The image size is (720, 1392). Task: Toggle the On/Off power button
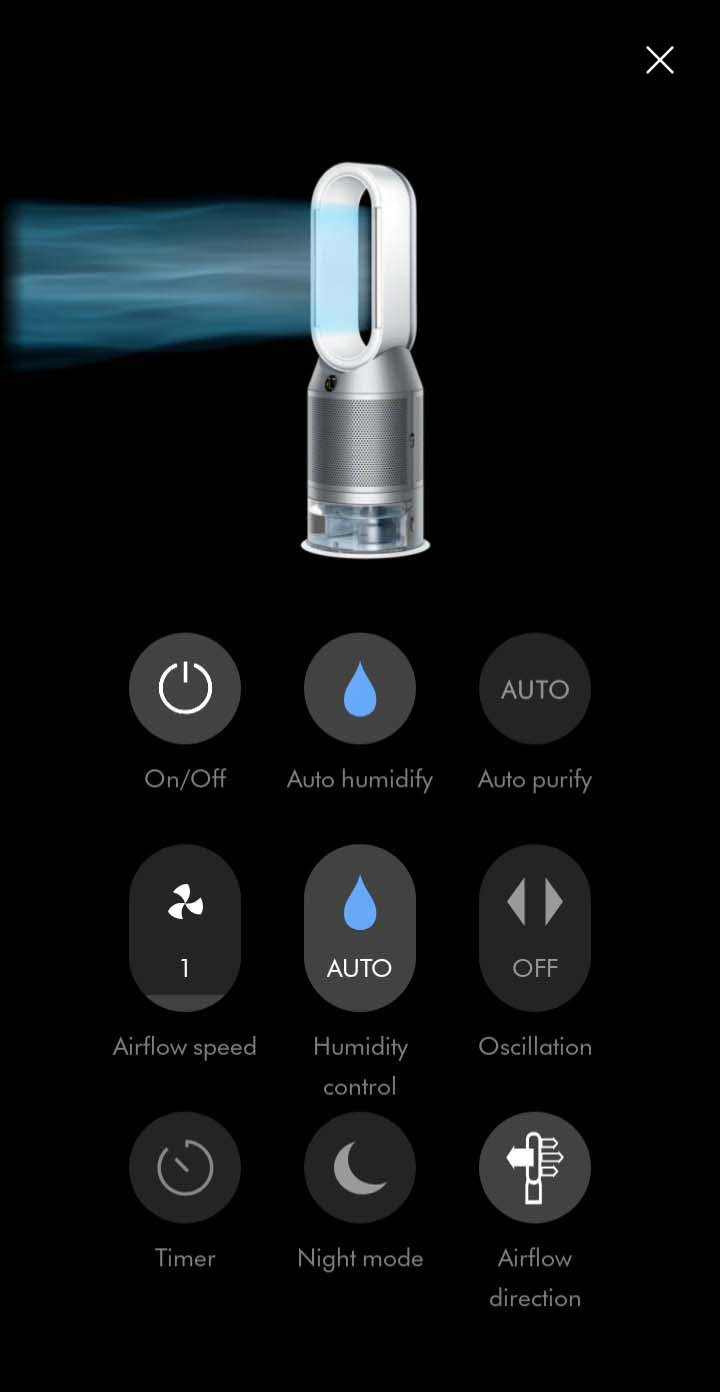coord(185,688)
